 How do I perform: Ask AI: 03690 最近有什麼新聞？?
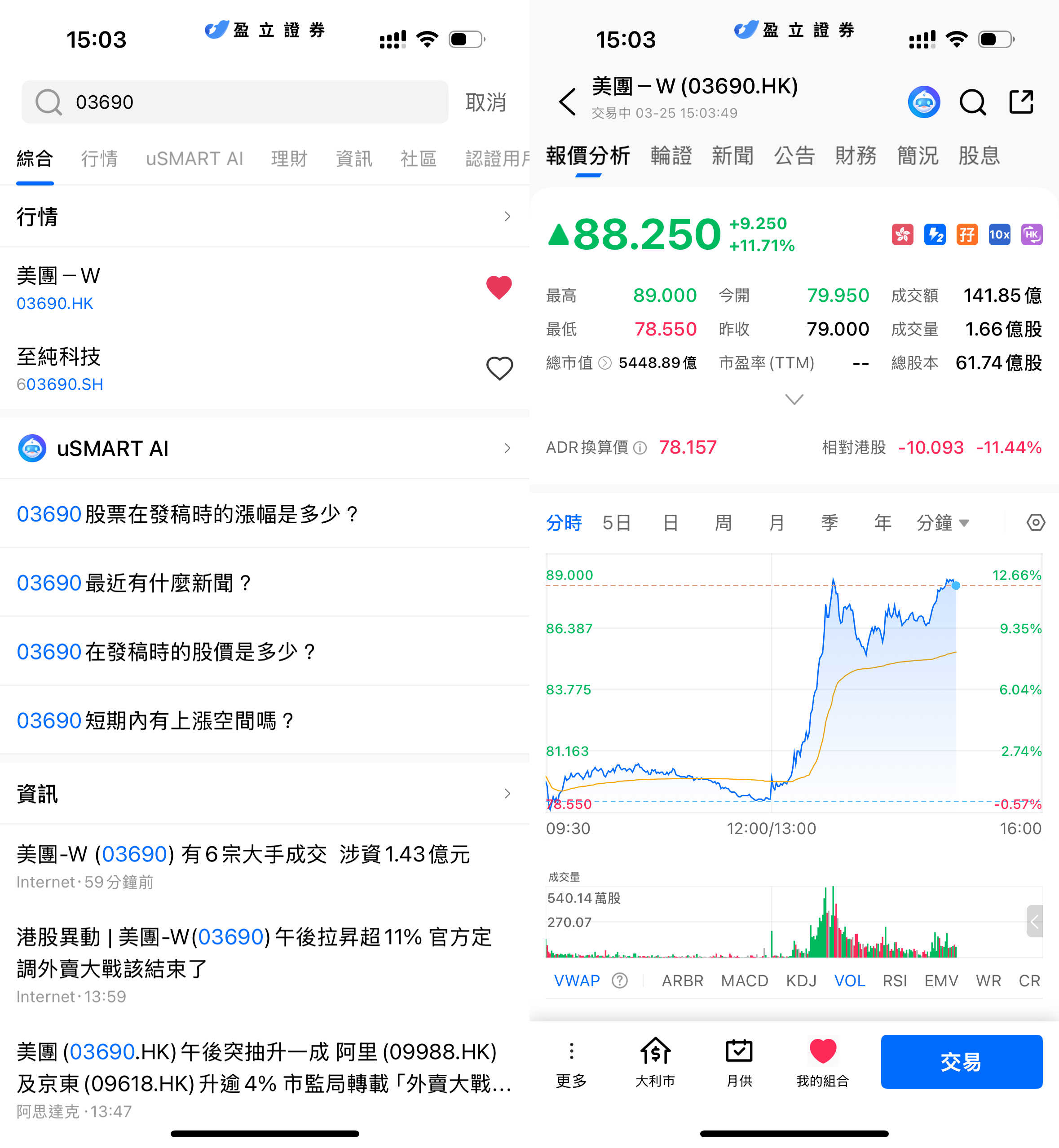coord(135,583)
